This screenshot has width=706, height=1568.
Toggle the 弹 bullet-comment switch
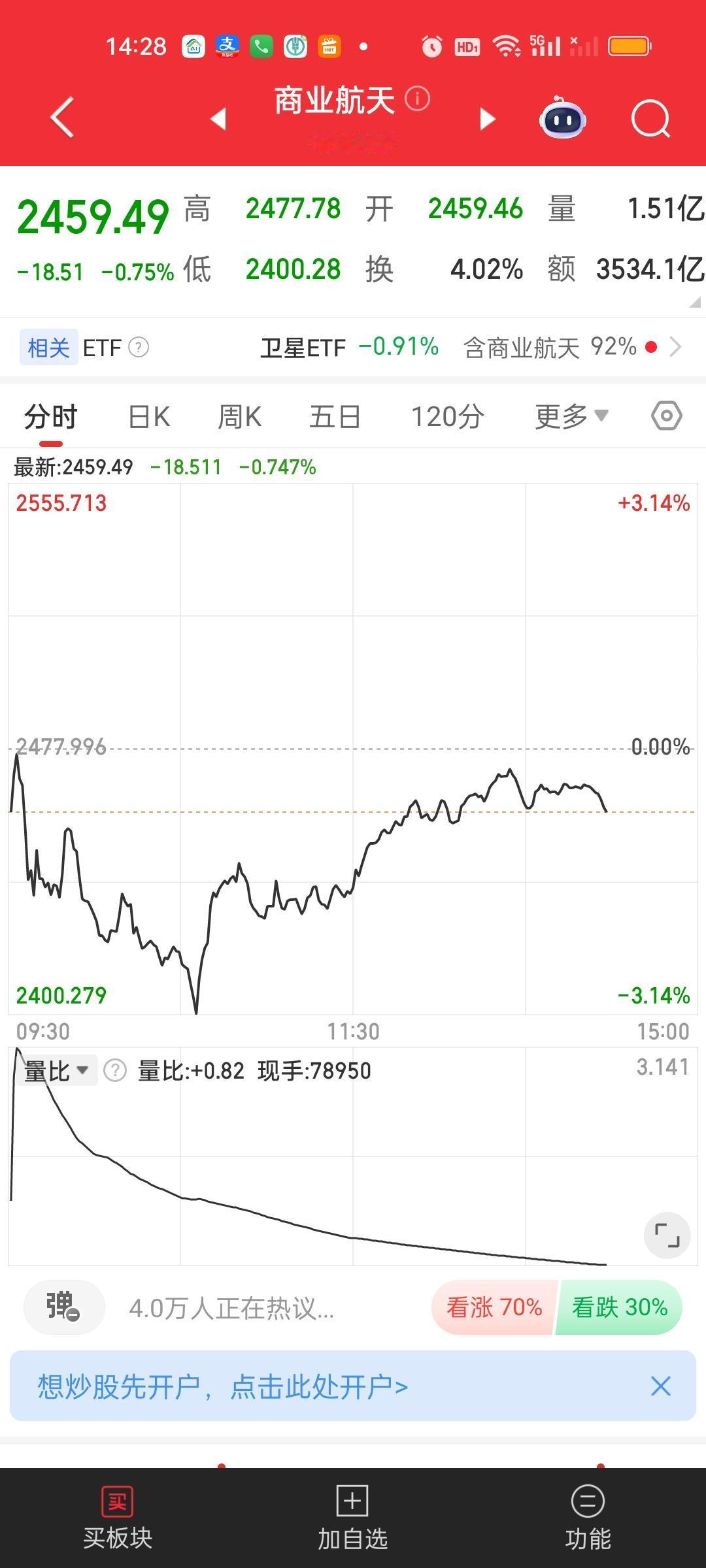click(x=63, y=1308)
